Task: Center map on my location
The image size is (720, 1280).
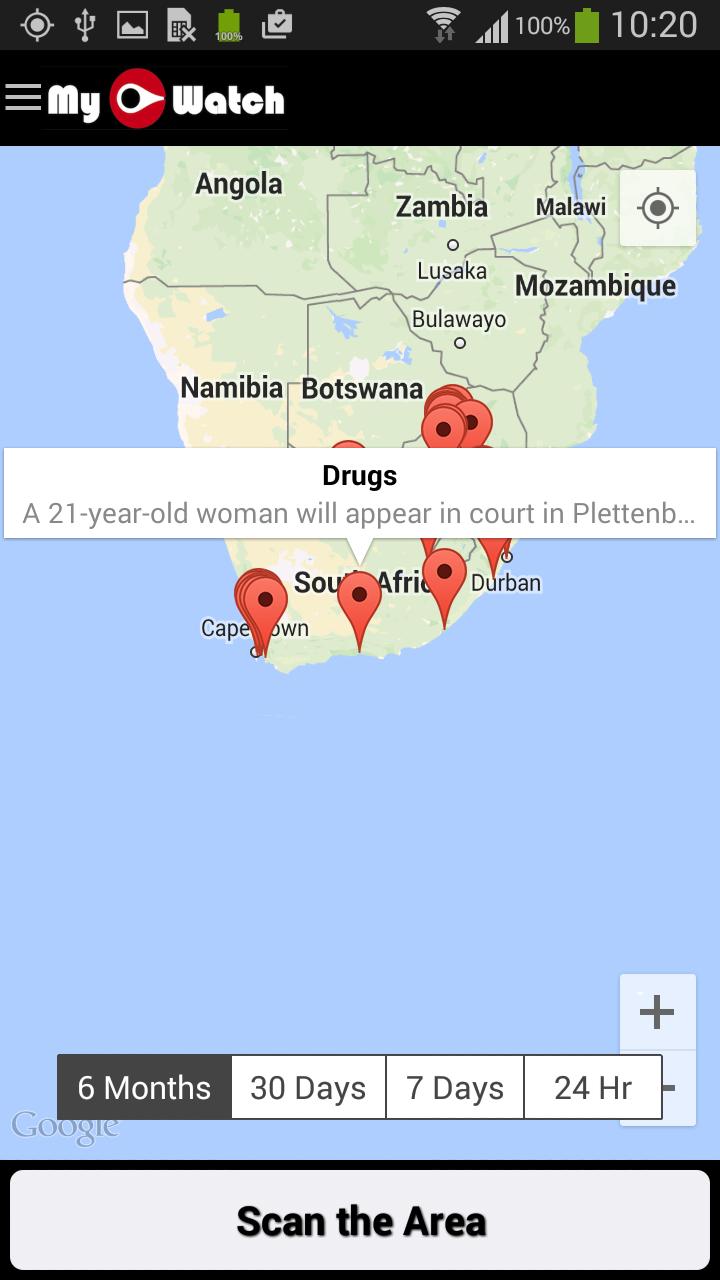Action: pyautogui.click(x=657, y=208)
